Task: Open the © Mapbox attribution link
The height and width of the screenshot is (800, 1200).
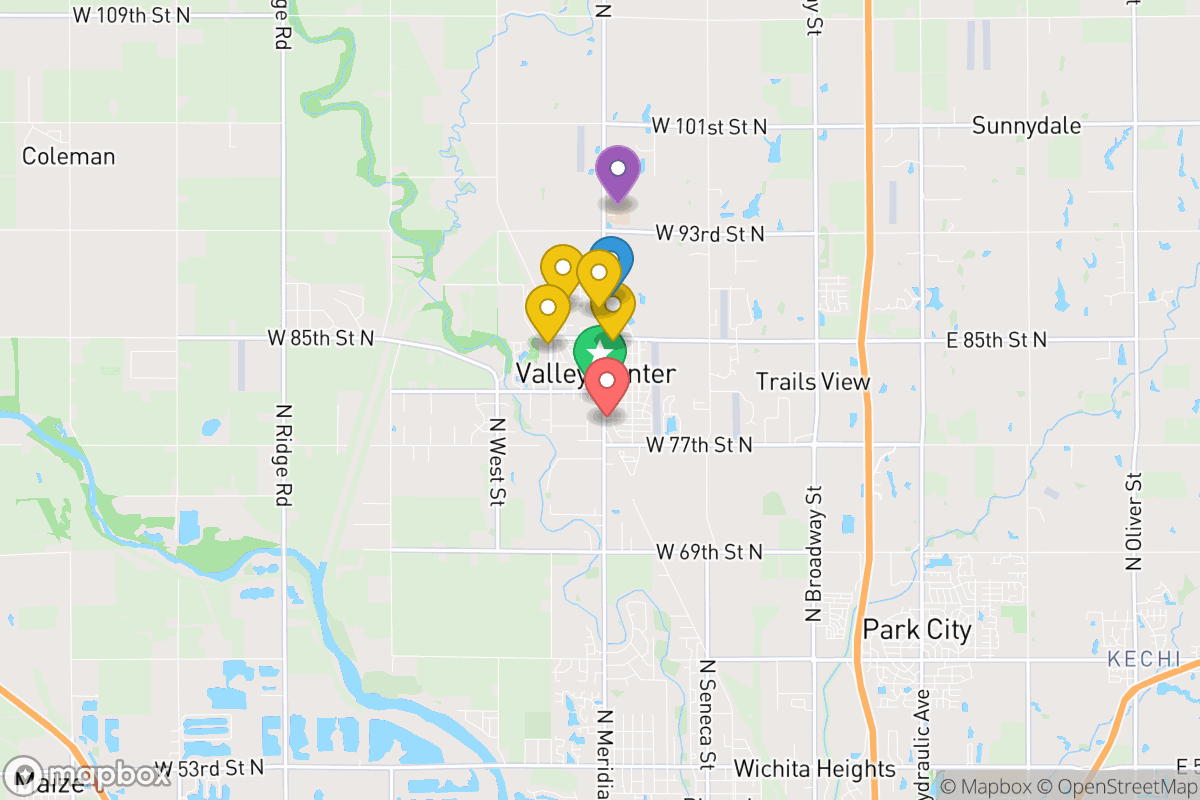Action: coord(985,786)
